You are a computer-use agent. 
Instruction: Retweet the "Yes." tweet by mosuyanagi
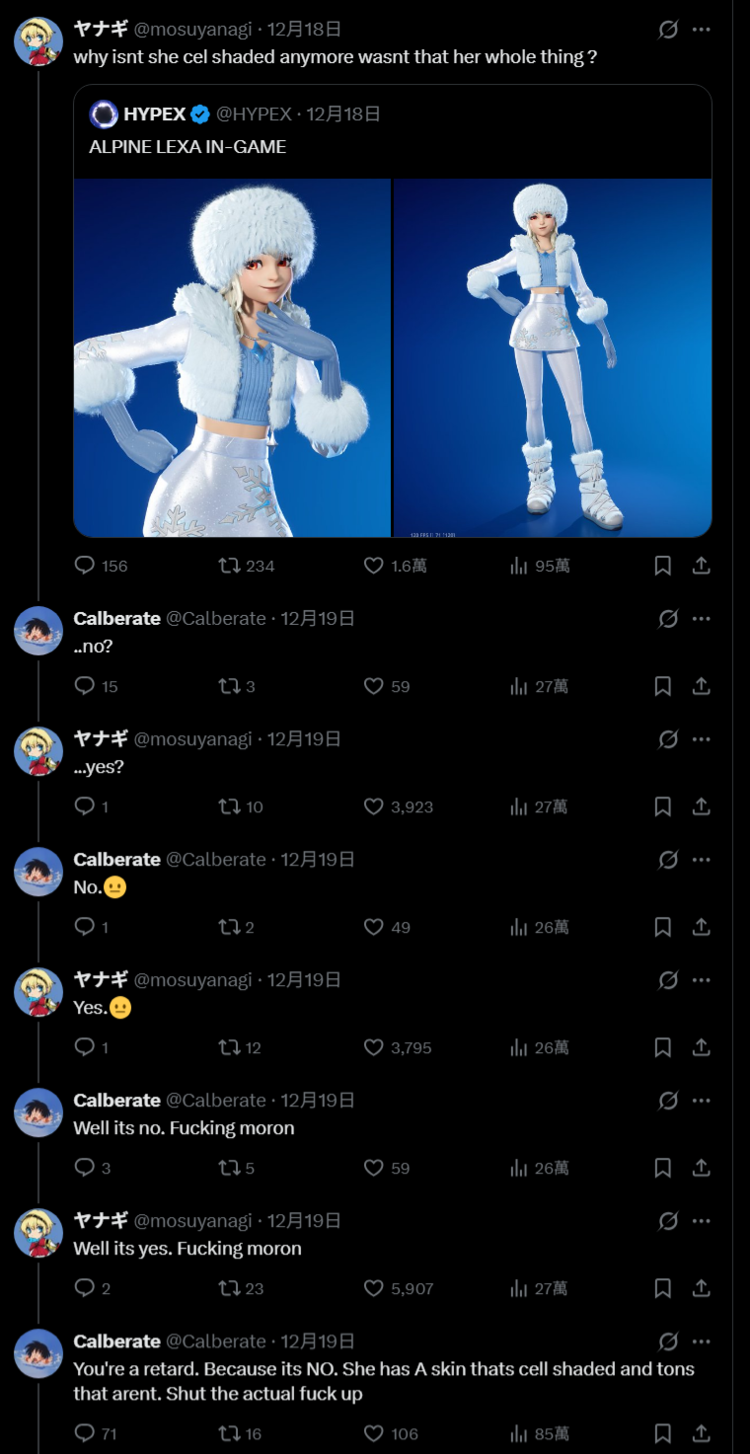click(232, 1047)
